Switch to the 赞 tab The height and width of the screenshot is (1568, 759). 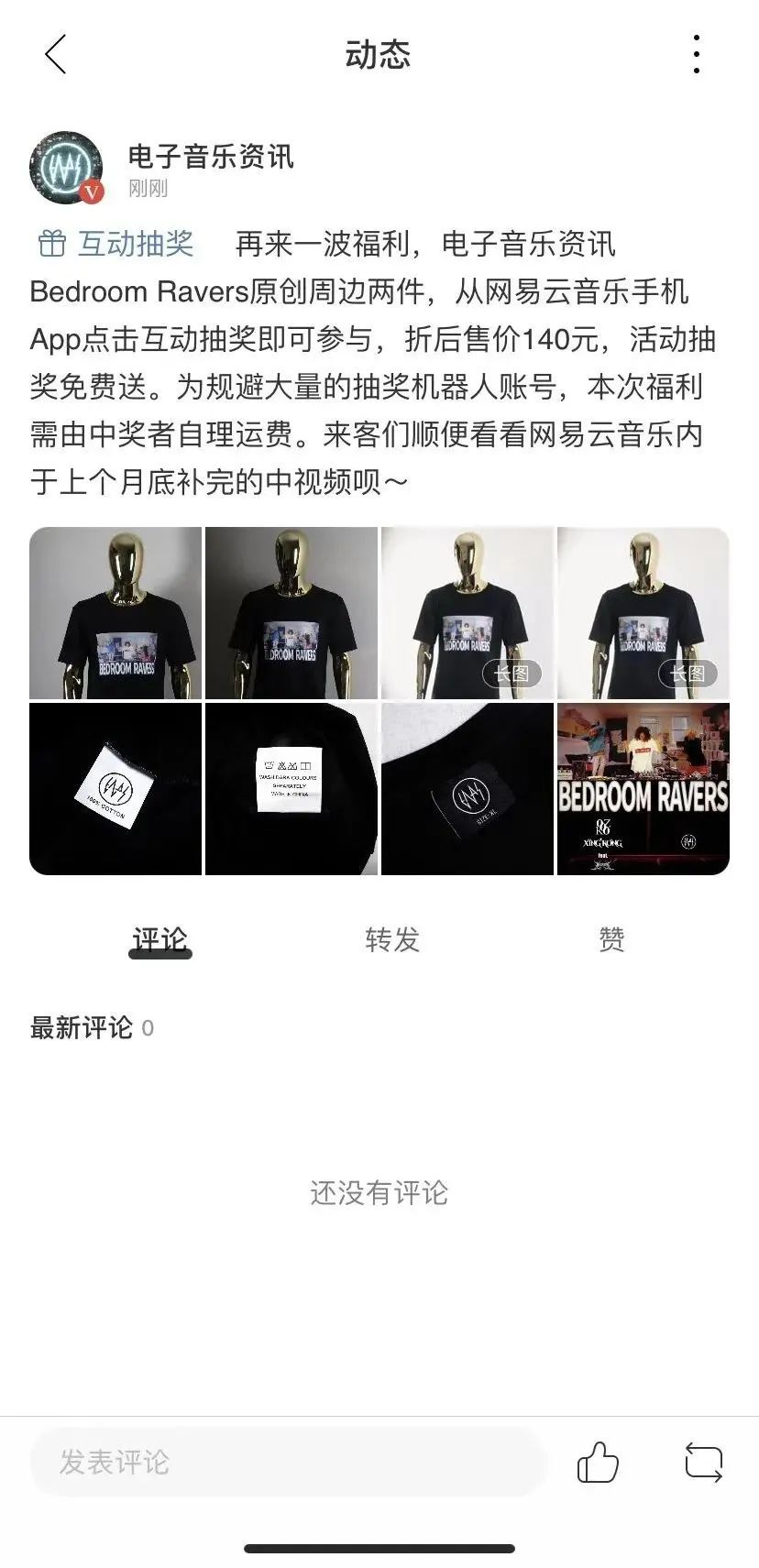[x=611, y=939]
